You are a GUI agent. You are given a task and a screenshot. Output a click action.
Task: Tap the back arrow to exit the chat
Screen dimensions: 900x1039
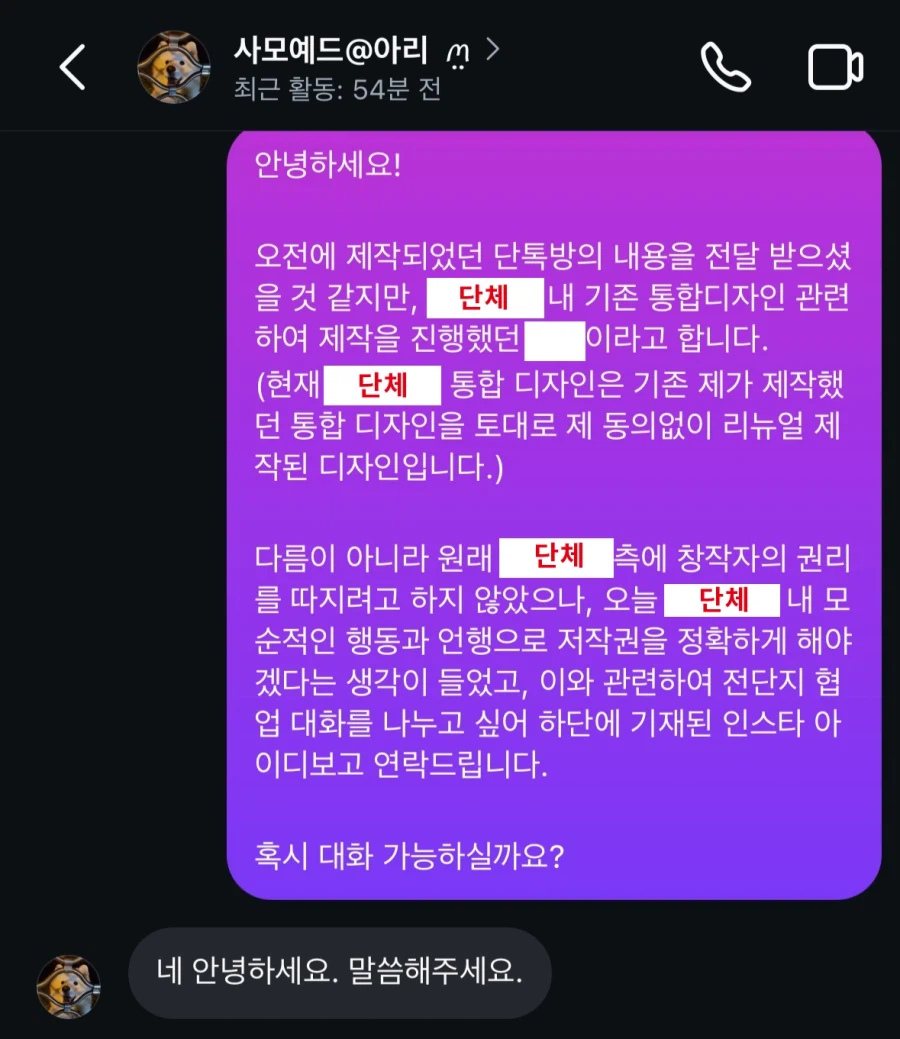pos(72,63)
